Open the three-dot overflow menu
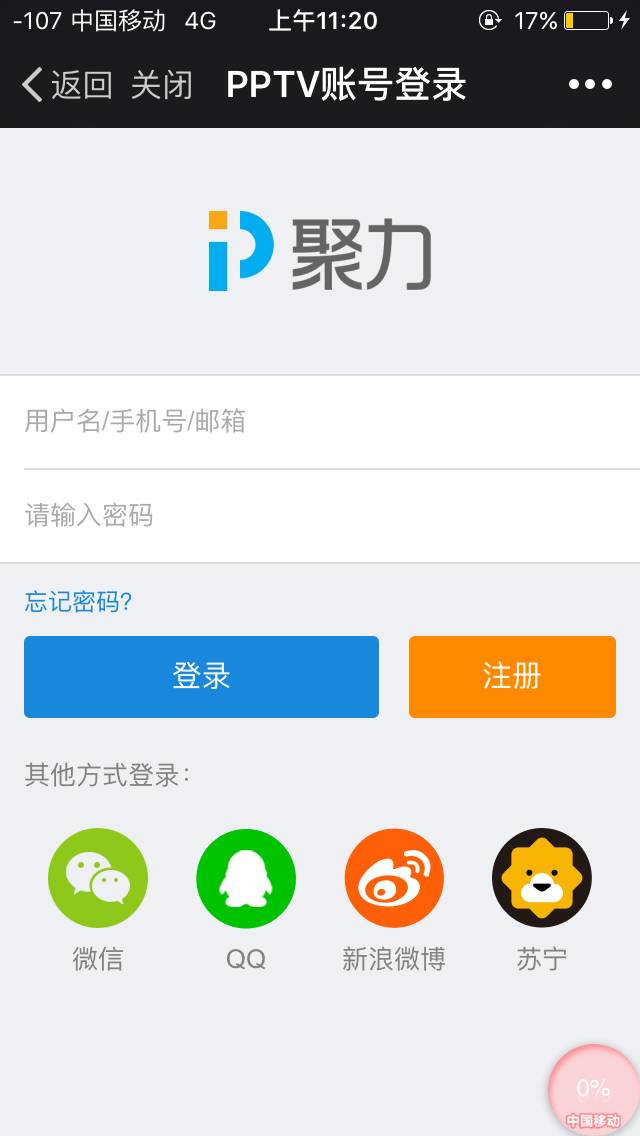This screenshot has height=1136, width=640. click(591, 85)
